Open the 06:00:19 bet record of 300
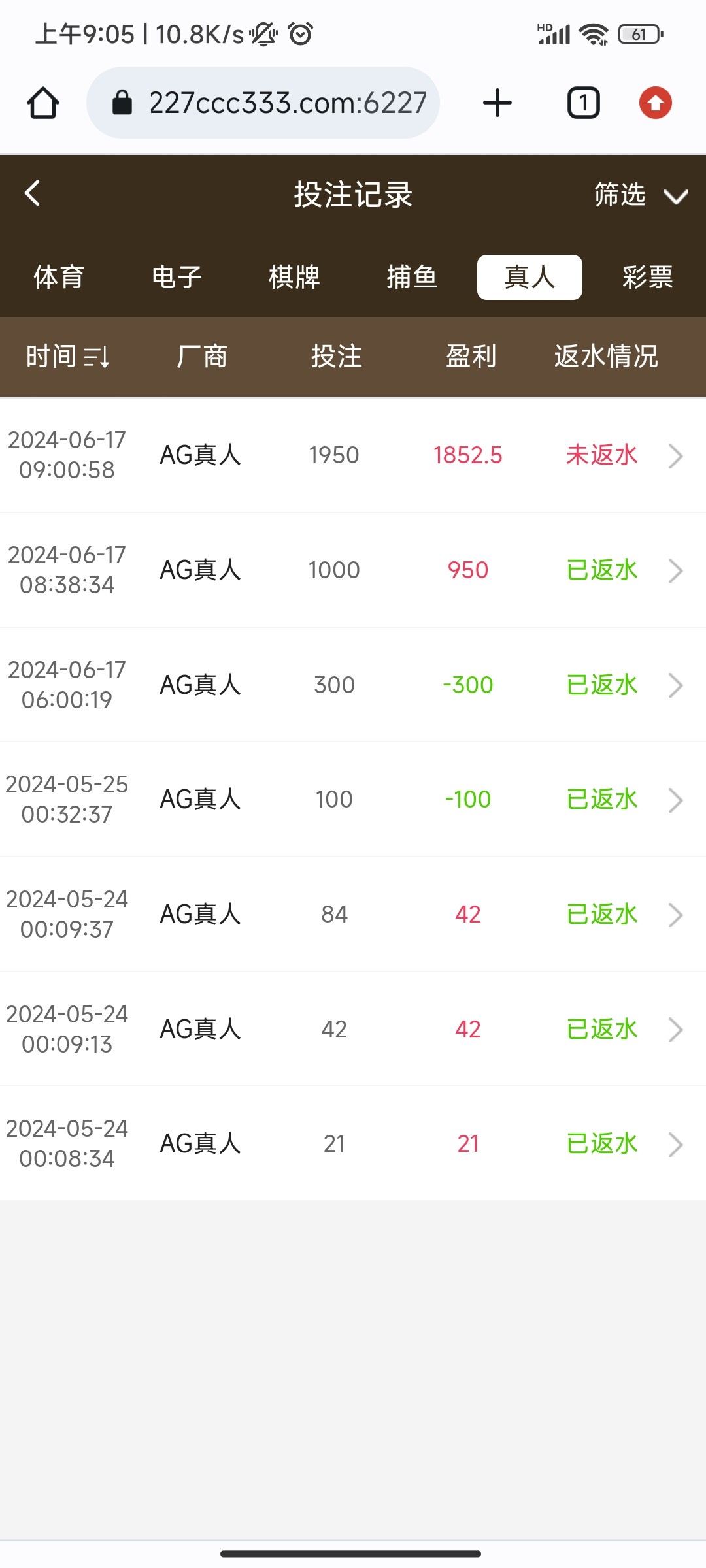Screen dimensions: 706x1568 (x=353, y=685)
